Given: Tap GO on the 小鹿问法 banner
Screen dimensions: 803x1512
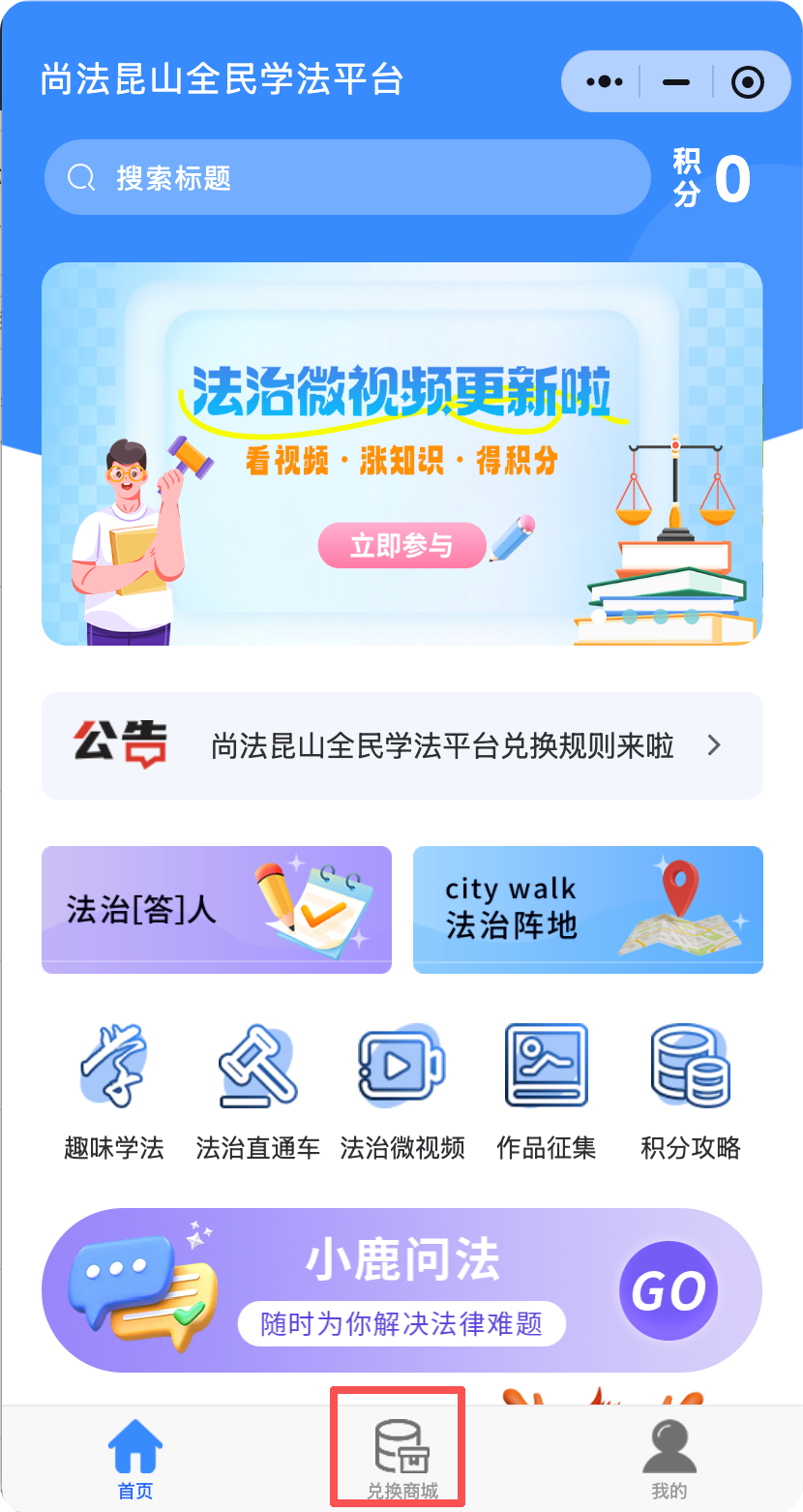Looking at the screenshot, I should 669,1290.
